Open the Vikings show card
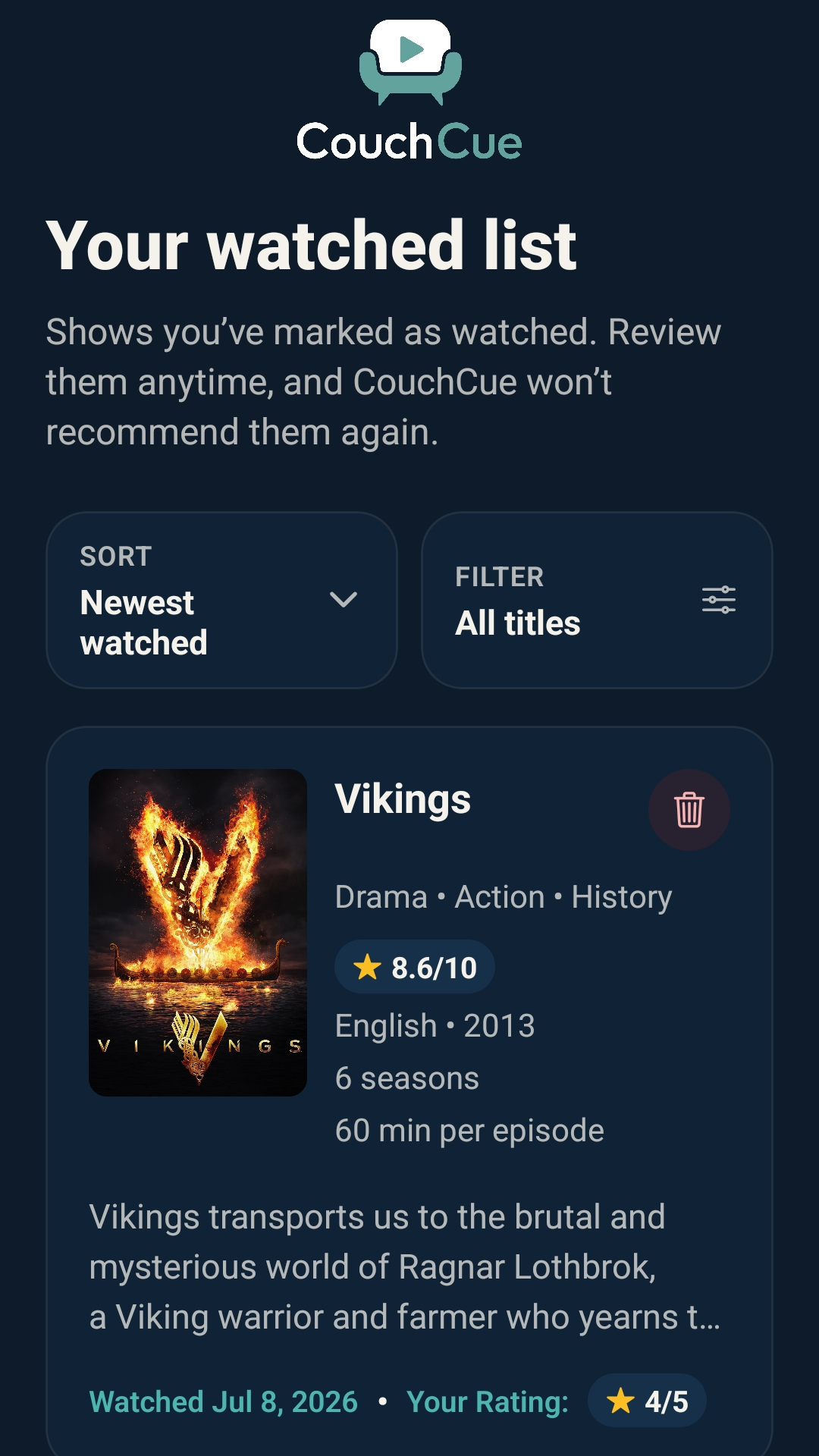819x1456 pixels. pos(409,1092)
